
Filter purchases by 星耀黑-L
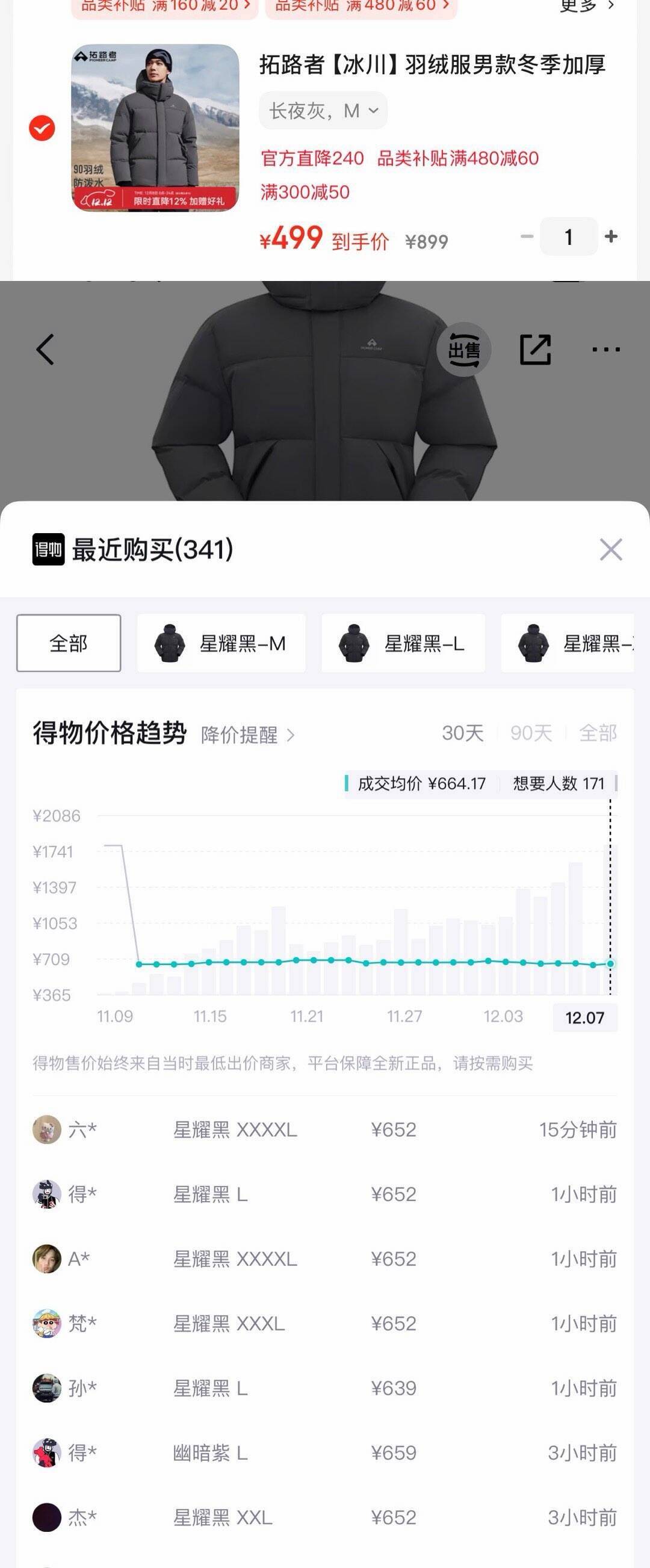click(x=403, y=643)
